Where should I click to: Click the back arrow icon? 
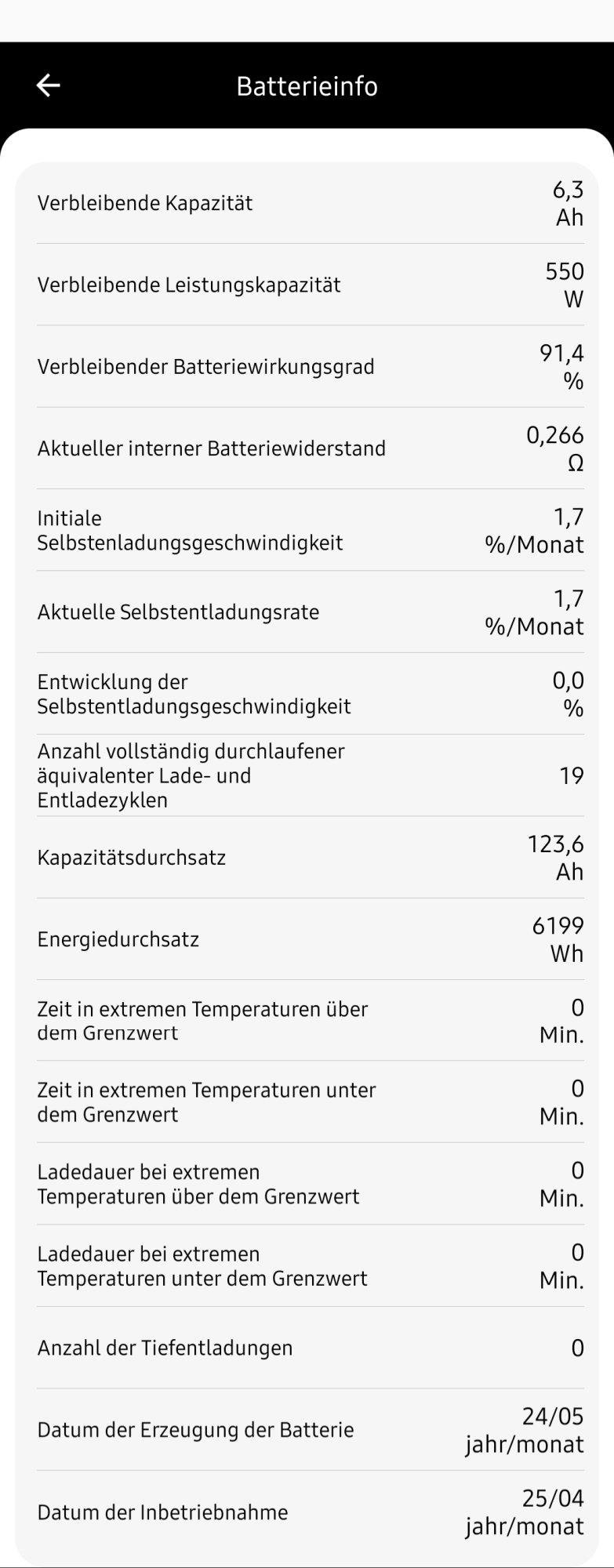pyautogui.click(x=49, y=85)
